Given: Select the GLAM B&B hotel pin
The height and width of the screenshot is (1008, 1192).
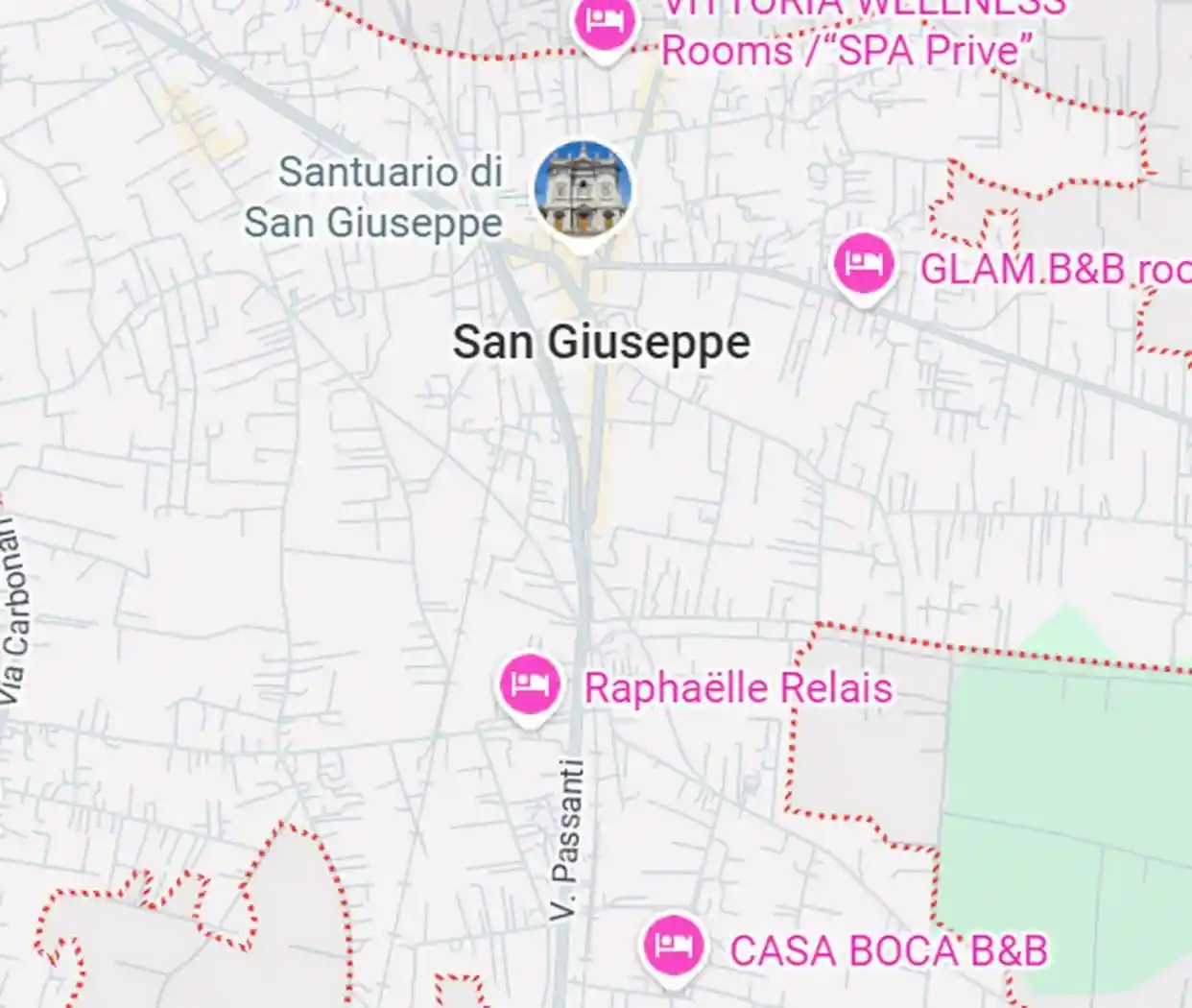Looking at the screenshot, I should 864,263.
